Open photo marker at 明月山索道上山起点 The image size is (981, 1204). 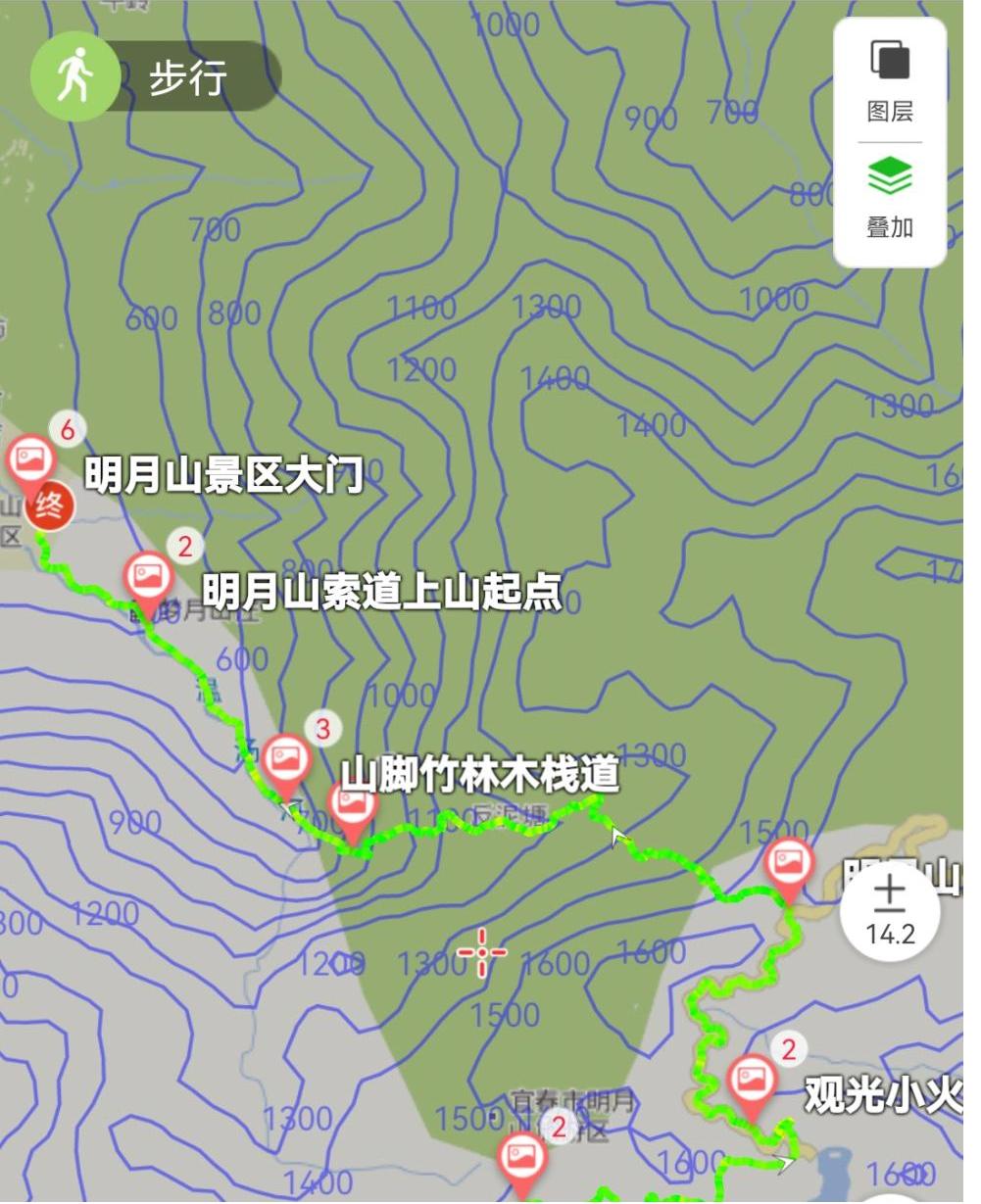[150, 583]
